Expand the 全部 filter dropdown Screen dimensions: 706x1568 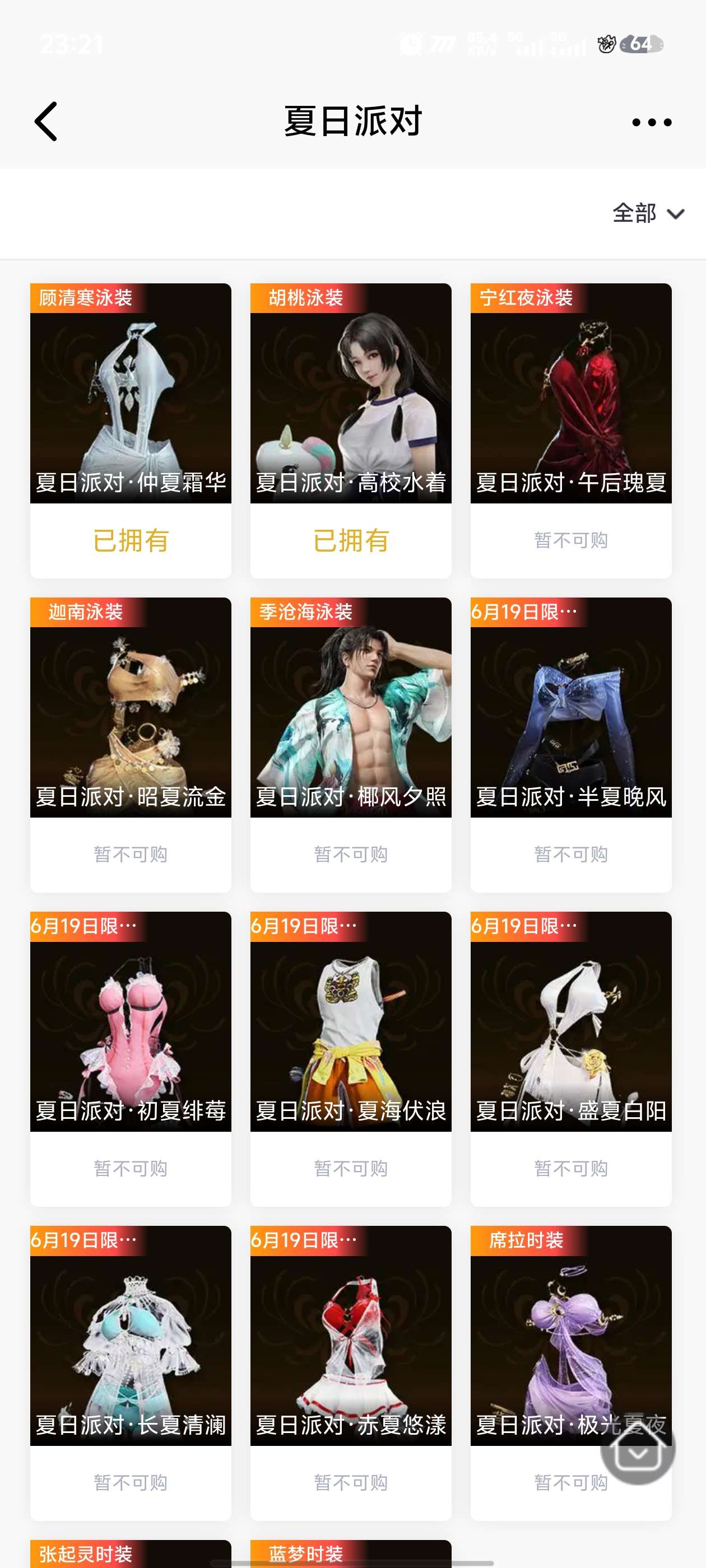pos(648,214)
